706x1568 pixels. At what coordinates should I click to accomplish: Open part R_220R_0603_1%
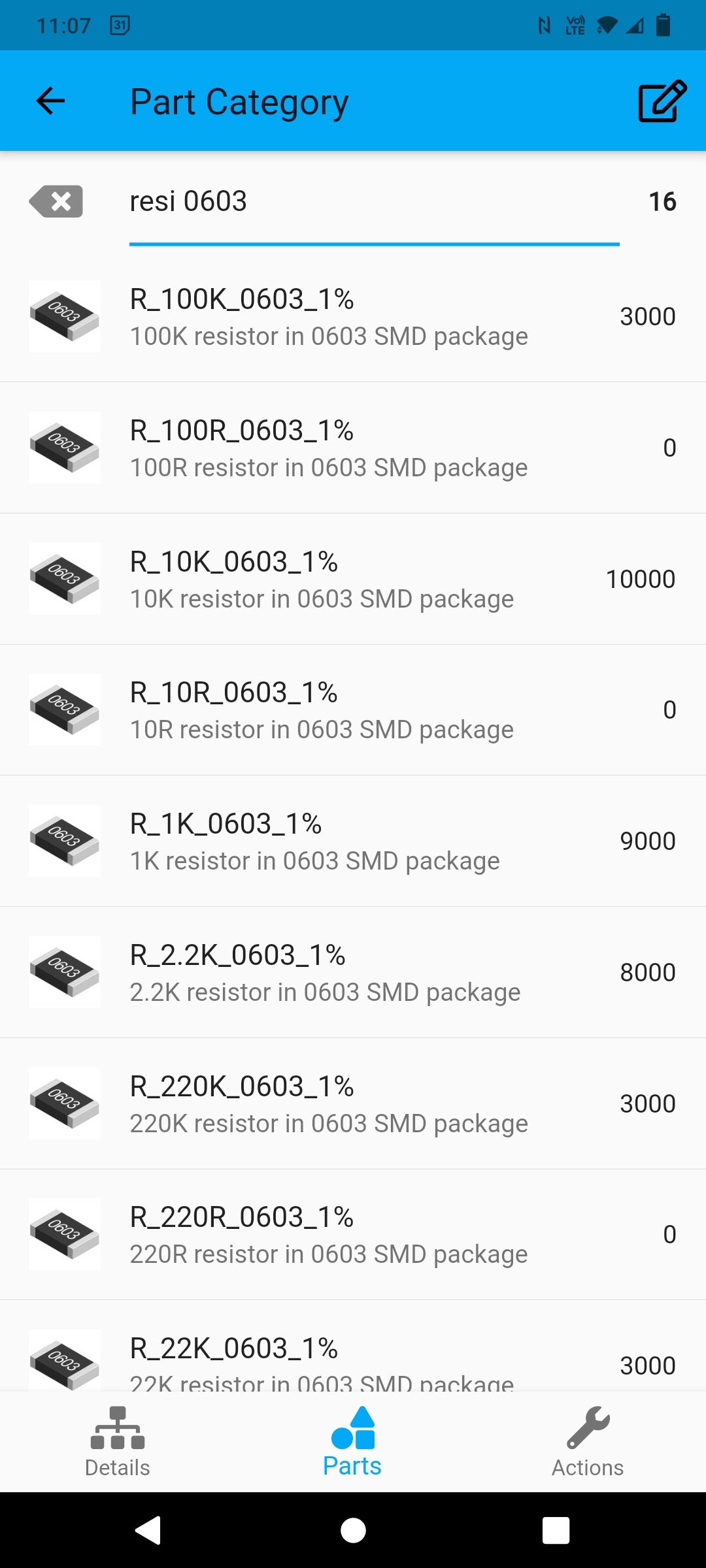pos(353,1235)
